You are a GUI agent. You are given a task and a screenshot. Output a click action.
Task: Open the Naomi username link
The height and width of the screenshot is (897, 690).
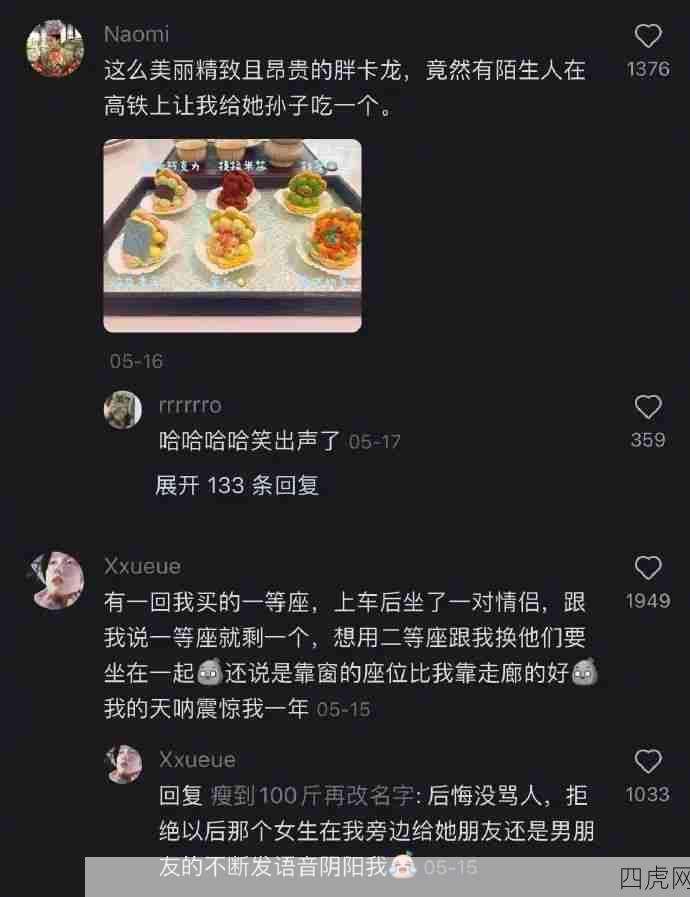pos(136,34)
